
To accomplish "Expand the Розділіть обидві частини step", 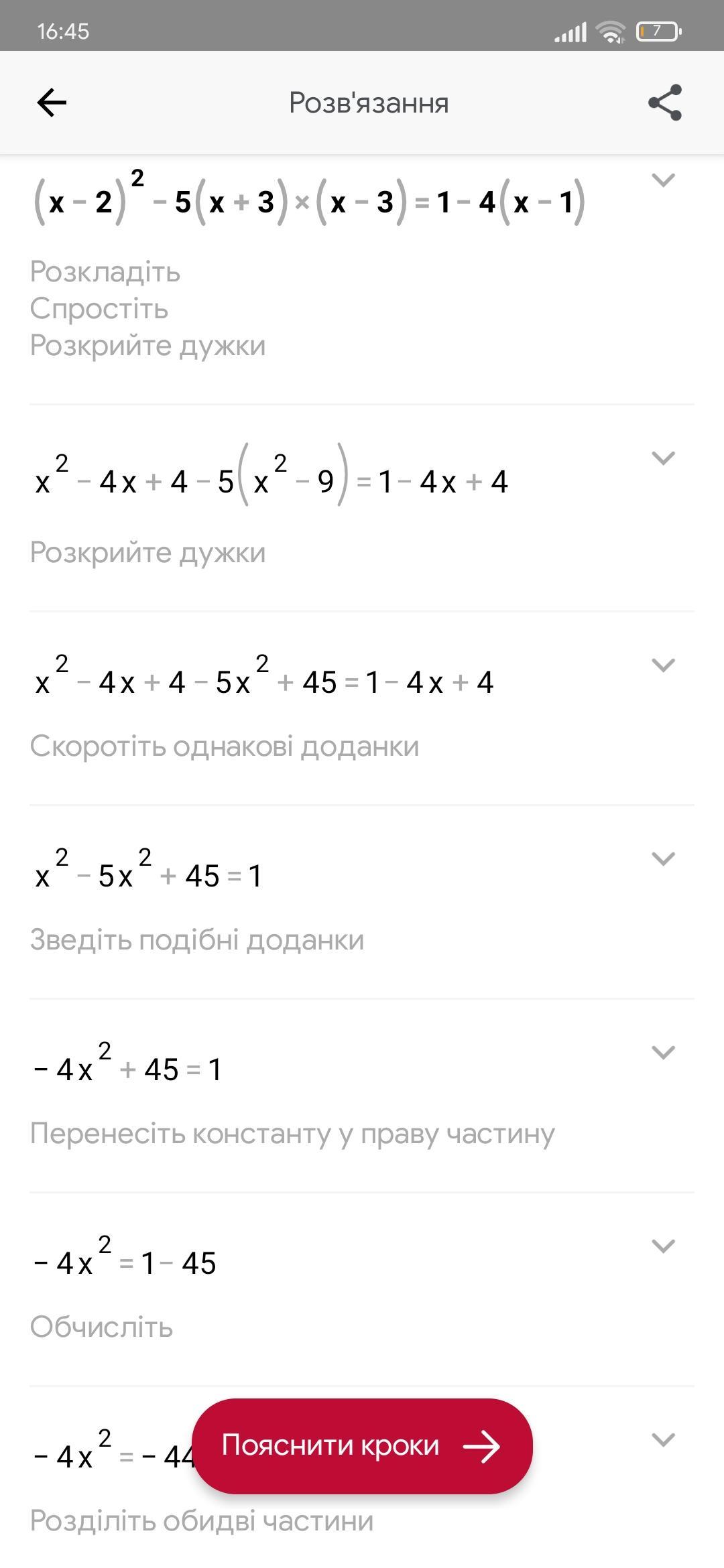I will tap(663, 1440).
